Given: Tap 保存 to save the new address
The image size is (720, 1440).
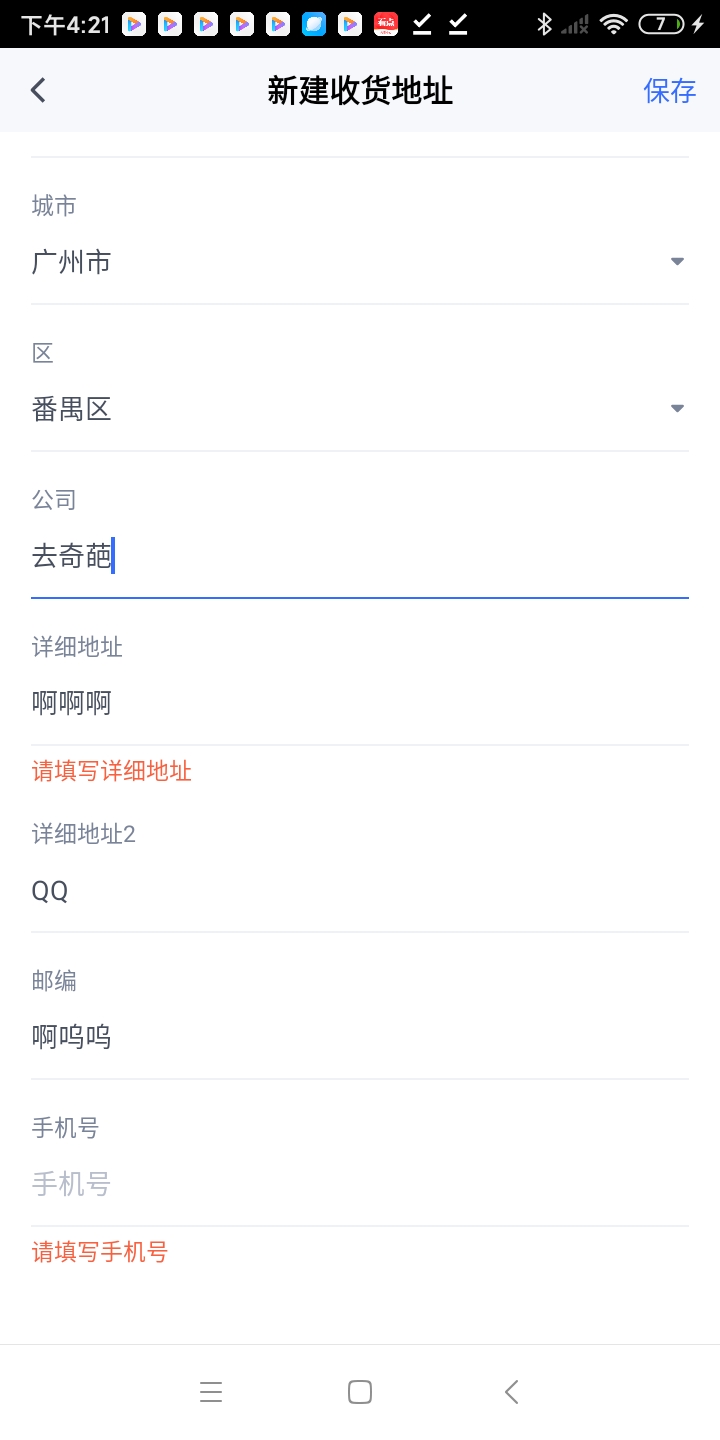Looking at the screenshot, I should coord(668,91).
